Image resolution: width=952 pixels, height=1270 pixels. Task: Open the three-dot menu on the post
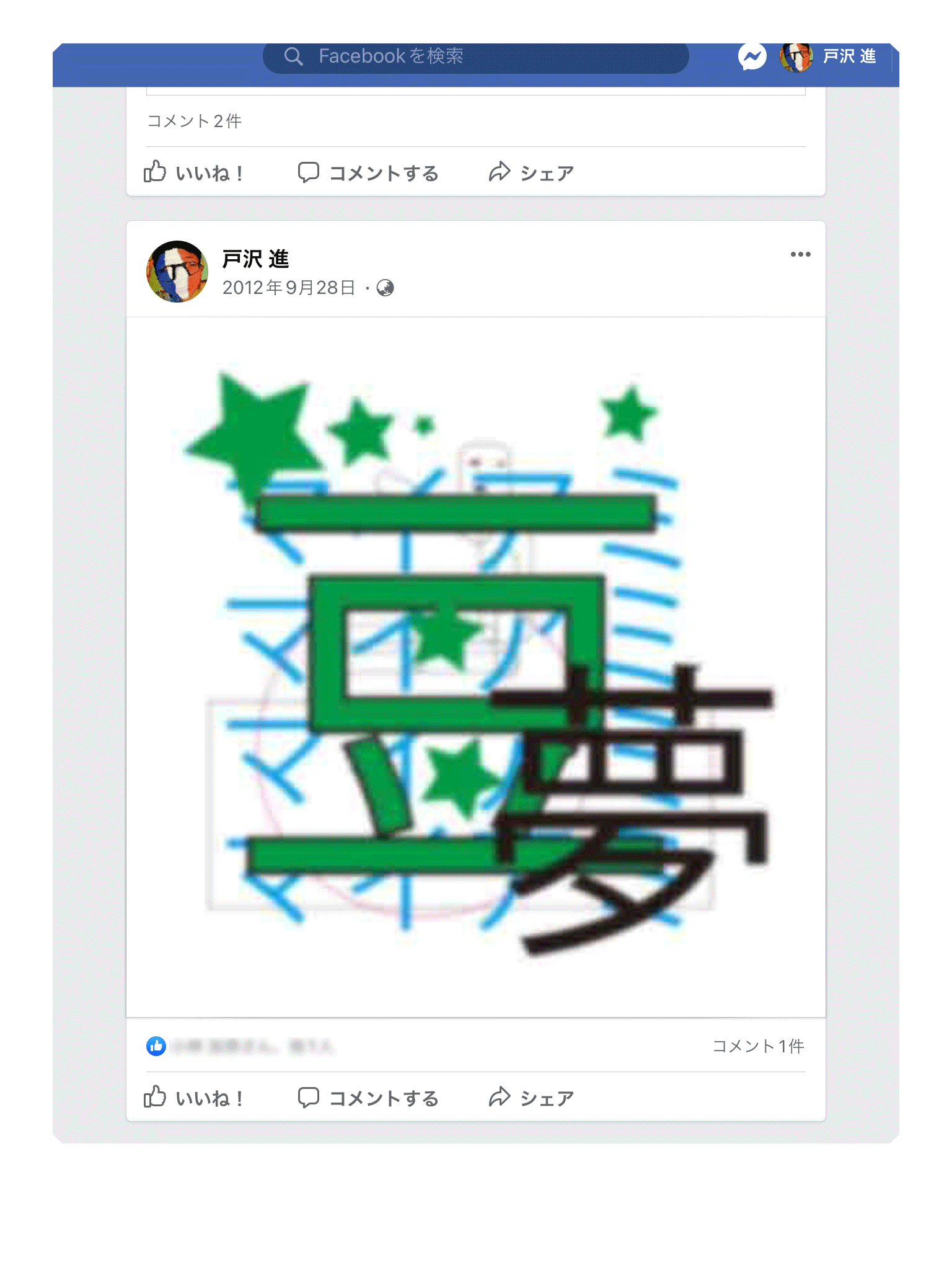pyautogui.click(x=800, y=254)
